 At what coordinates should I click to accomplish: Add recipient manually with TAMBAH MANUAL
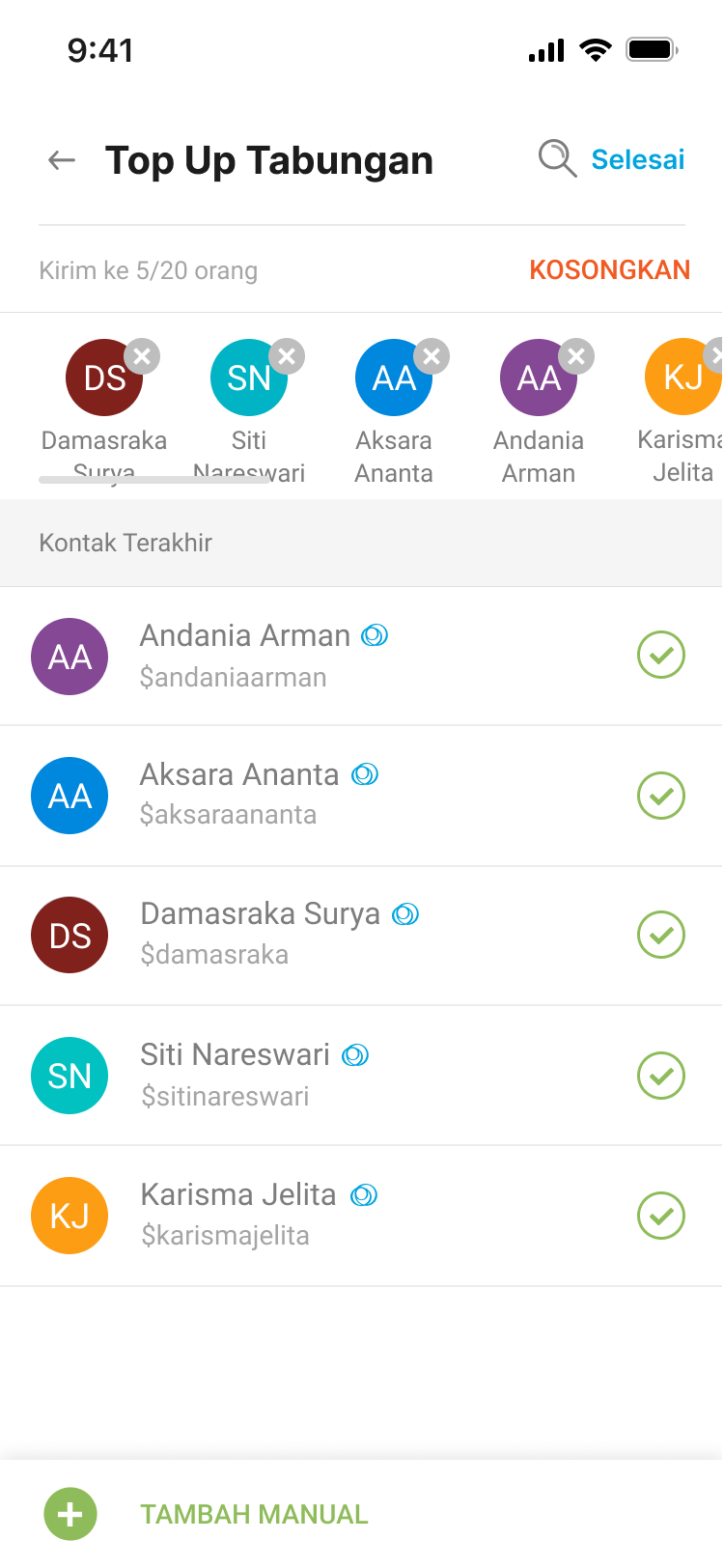tap(253, 1514)
